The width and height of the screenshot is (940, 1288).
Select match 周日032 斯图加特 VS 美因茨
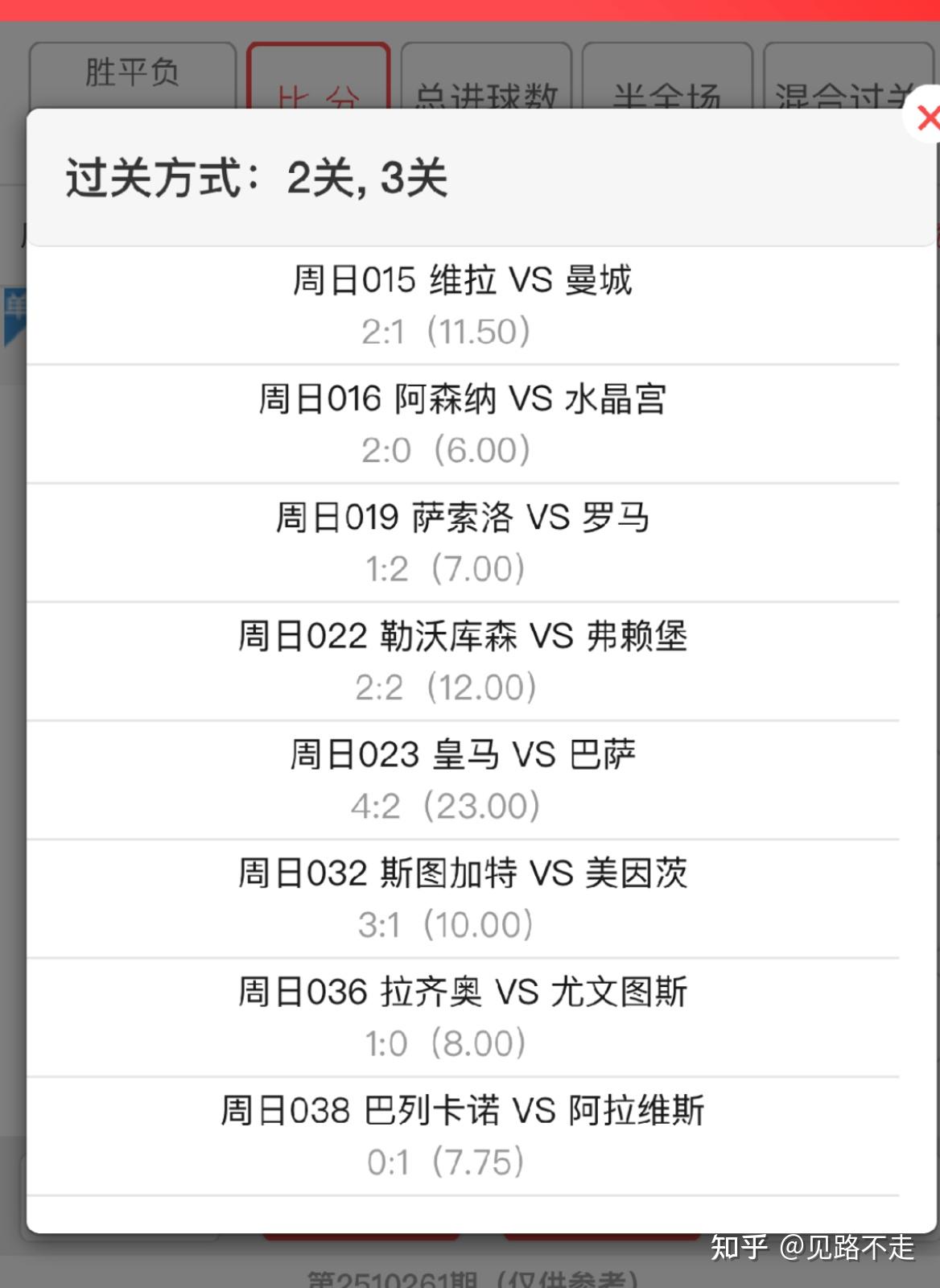pyautogui.click(x=464, y=874)
